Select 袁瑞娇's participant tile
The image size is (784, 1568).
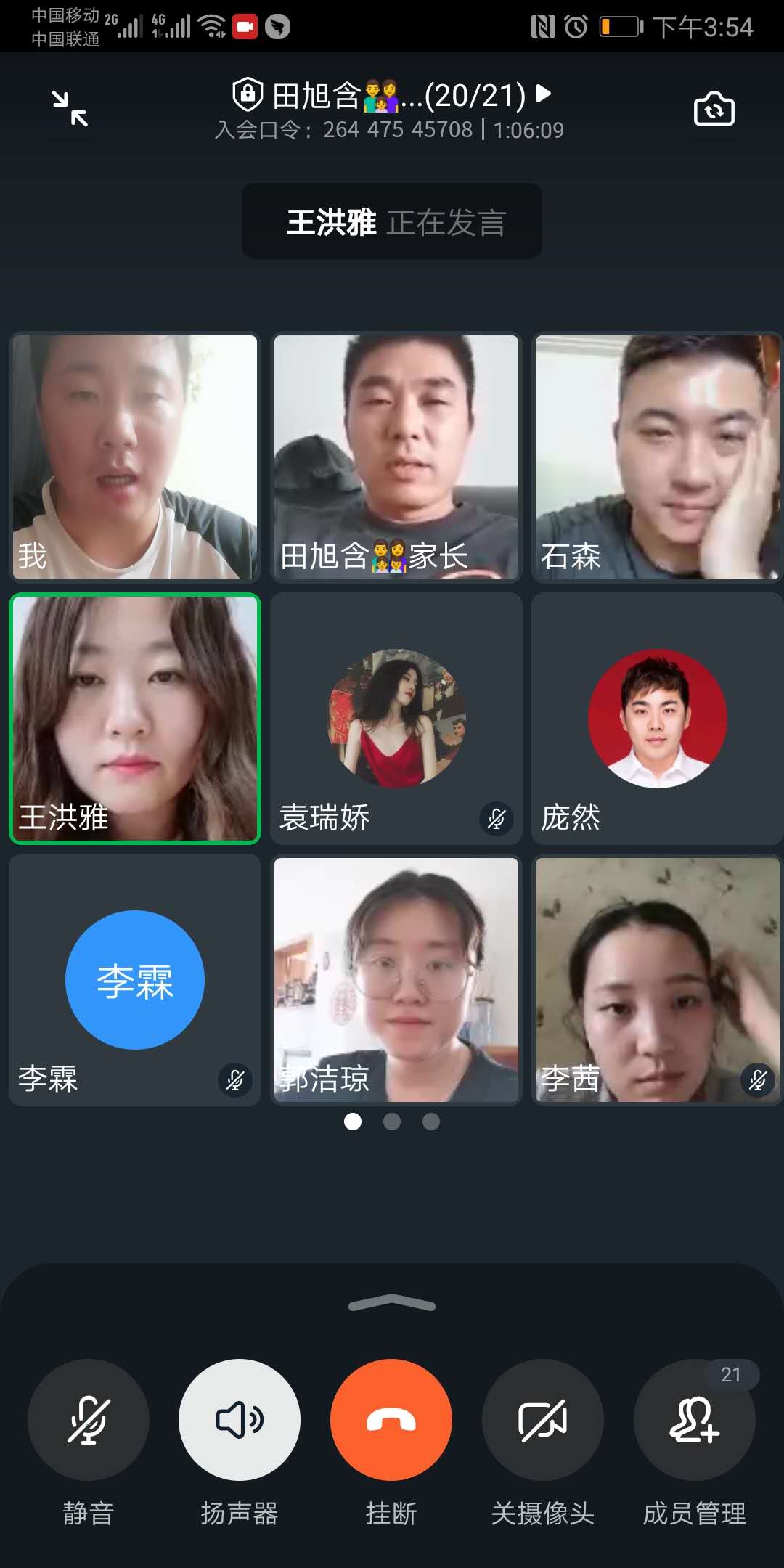[396, 719]
